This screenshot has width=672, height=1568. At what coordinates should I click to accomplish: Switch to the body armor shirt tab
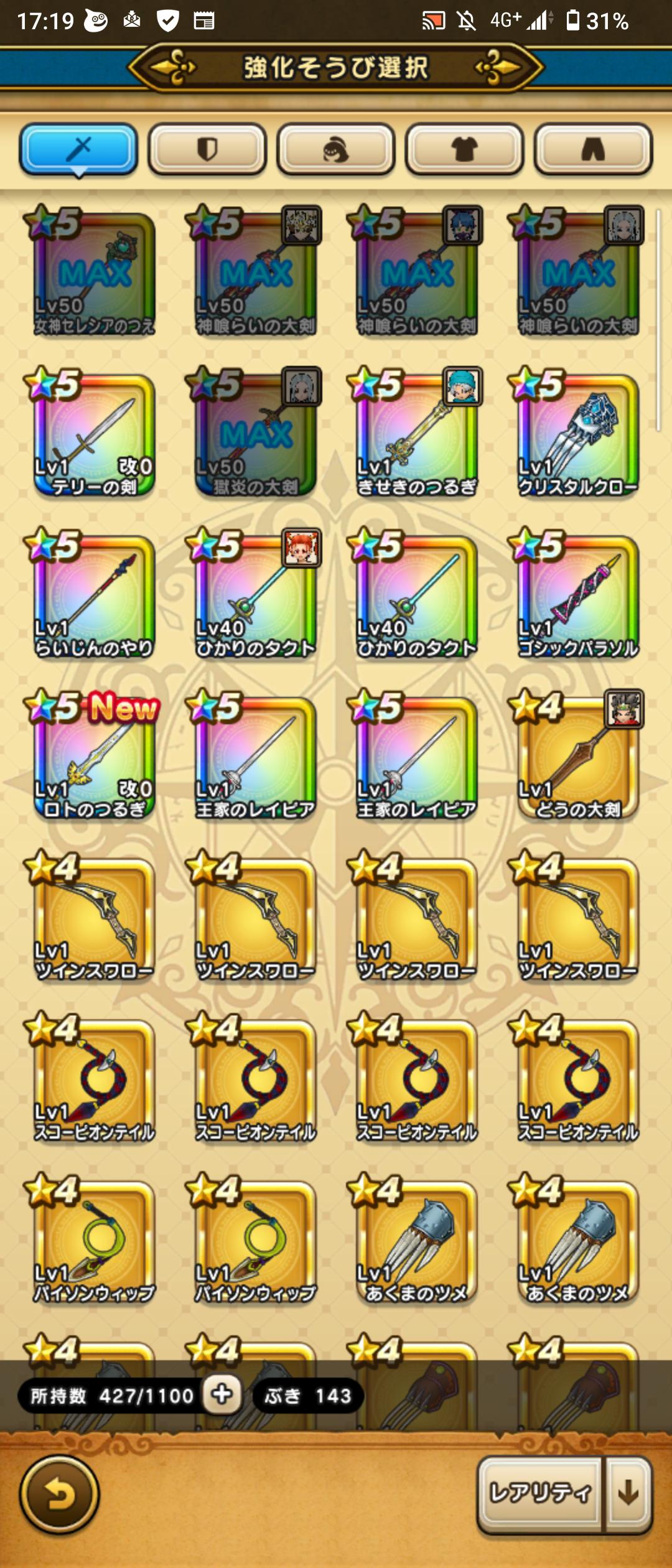464,149
